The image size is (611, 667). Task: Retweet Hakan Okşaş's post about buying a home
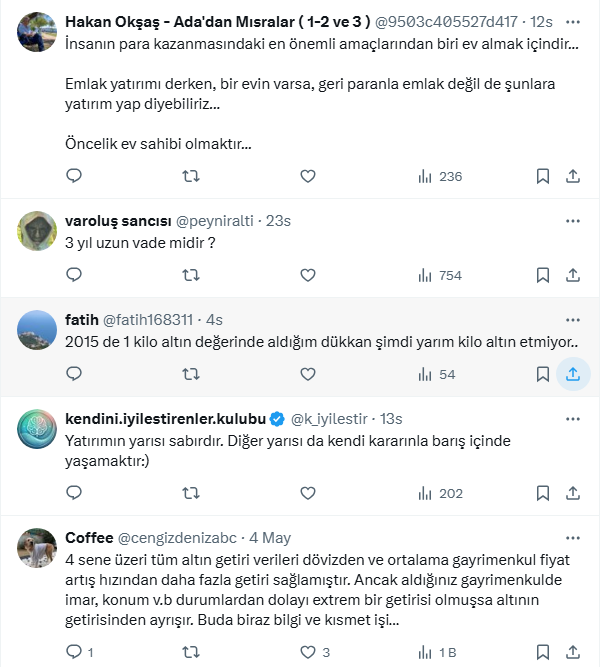point(190,176)
